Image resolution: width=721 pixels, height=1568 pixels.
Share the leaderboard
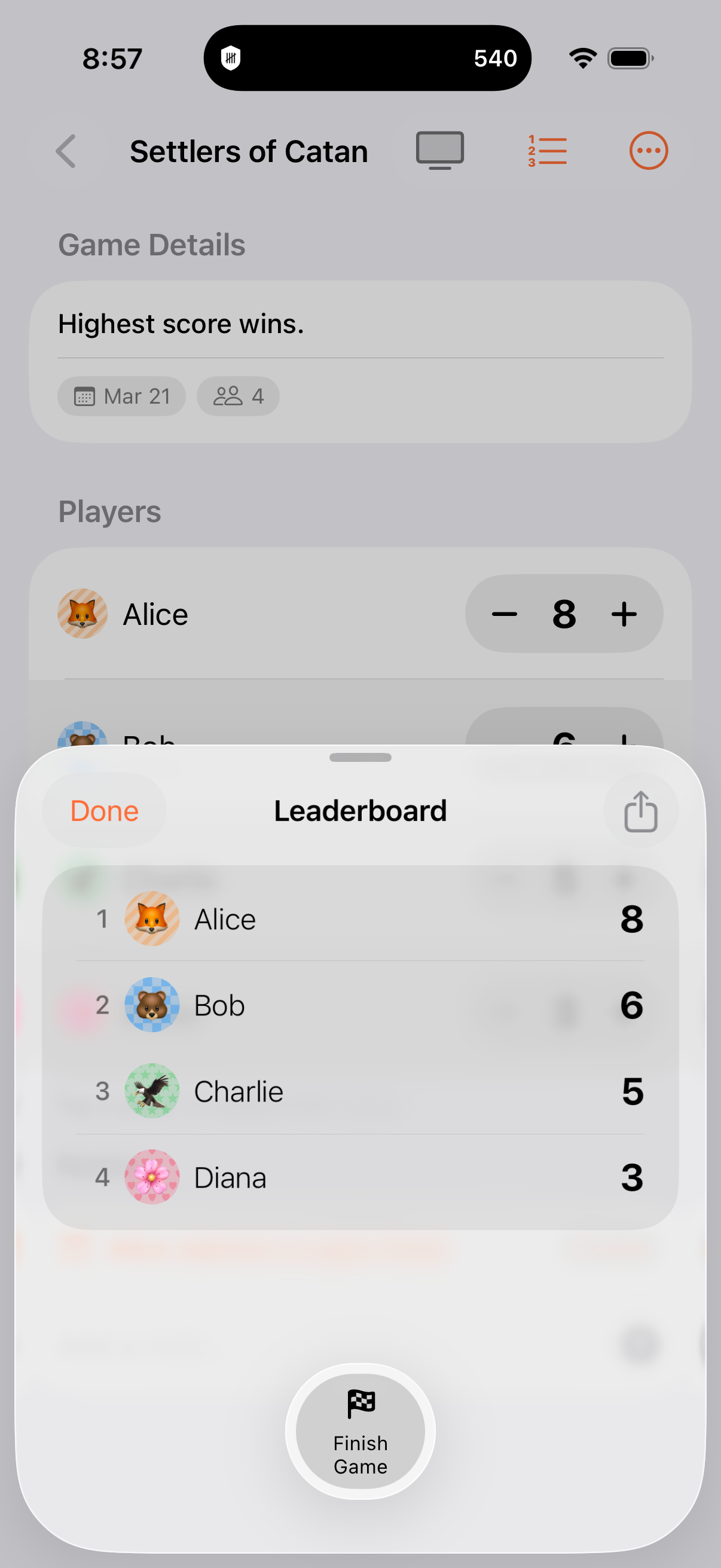click(x=640, y=811)
